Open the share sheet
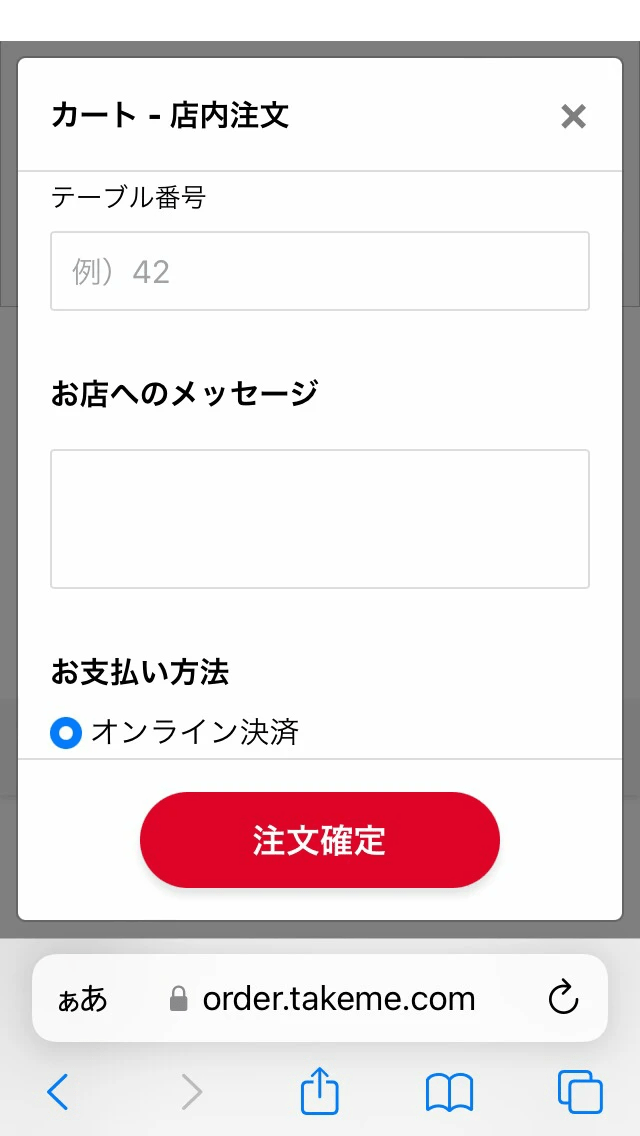The image size is (640, 1136). click(x=320, y=1091)
